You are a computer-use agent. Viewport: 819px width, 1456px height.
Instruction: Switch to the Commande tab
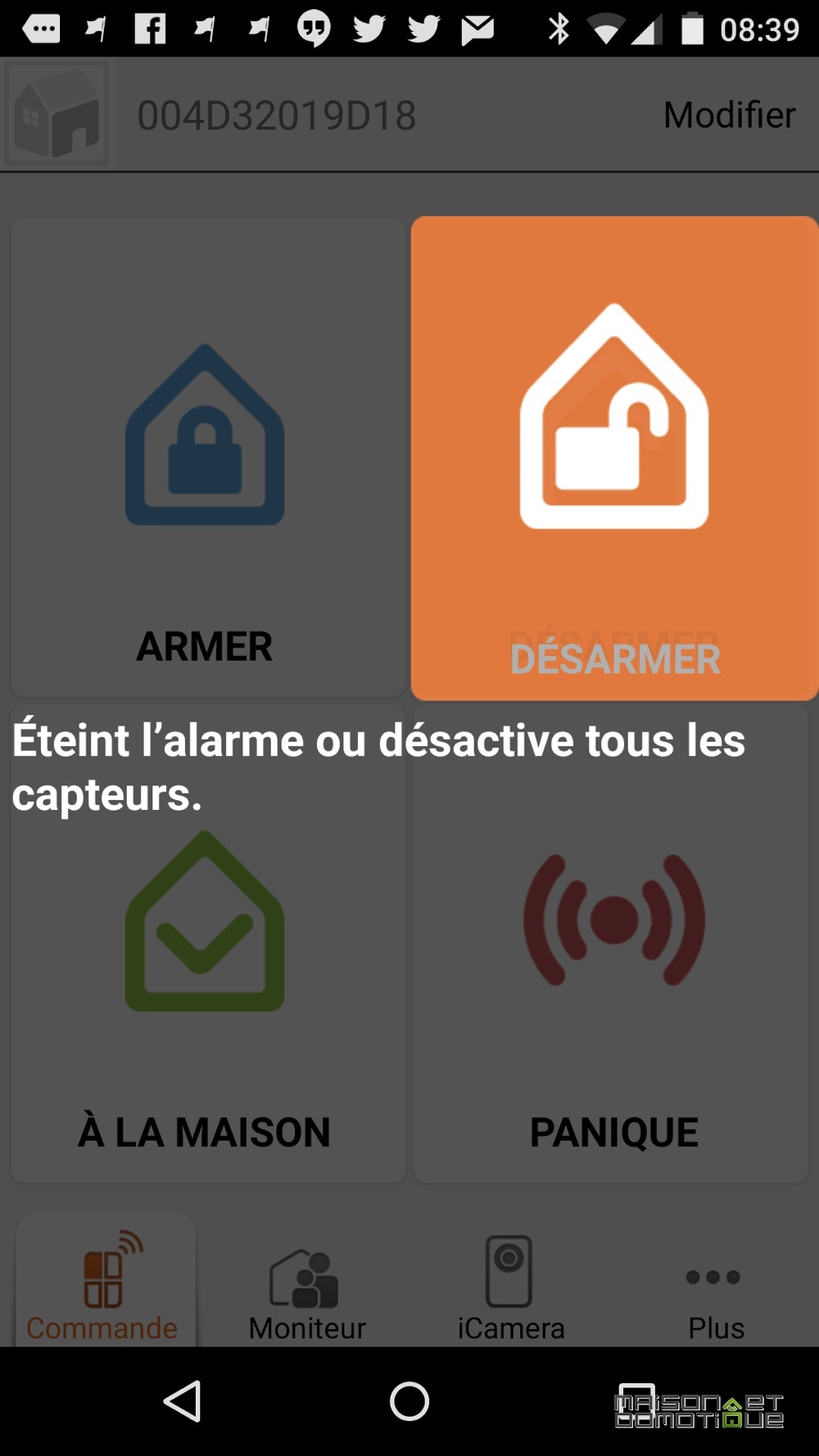(104, 1281)
